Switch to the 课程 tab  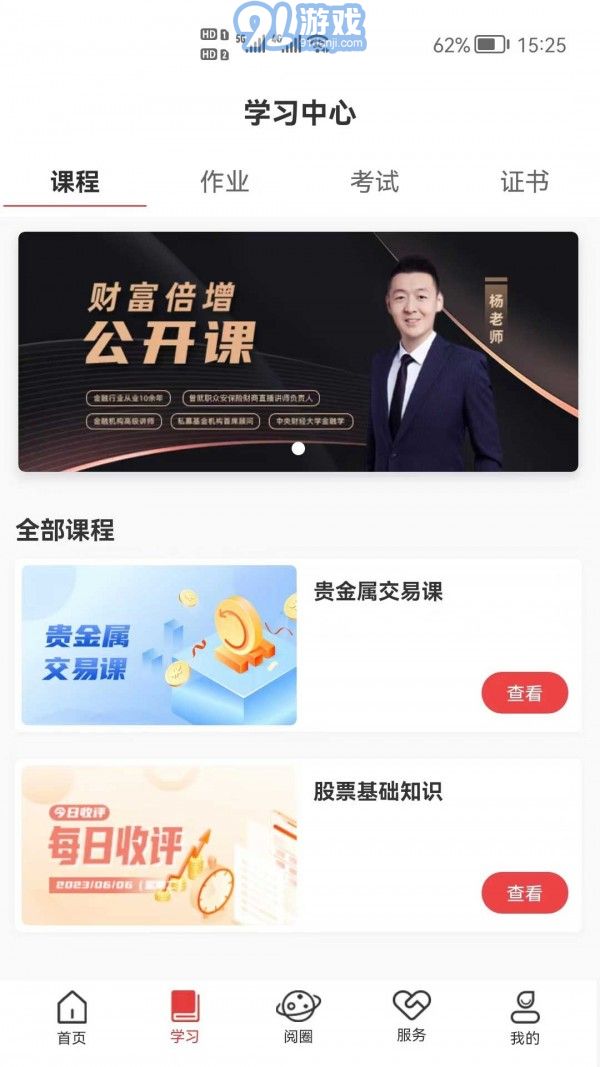(75, 182)
